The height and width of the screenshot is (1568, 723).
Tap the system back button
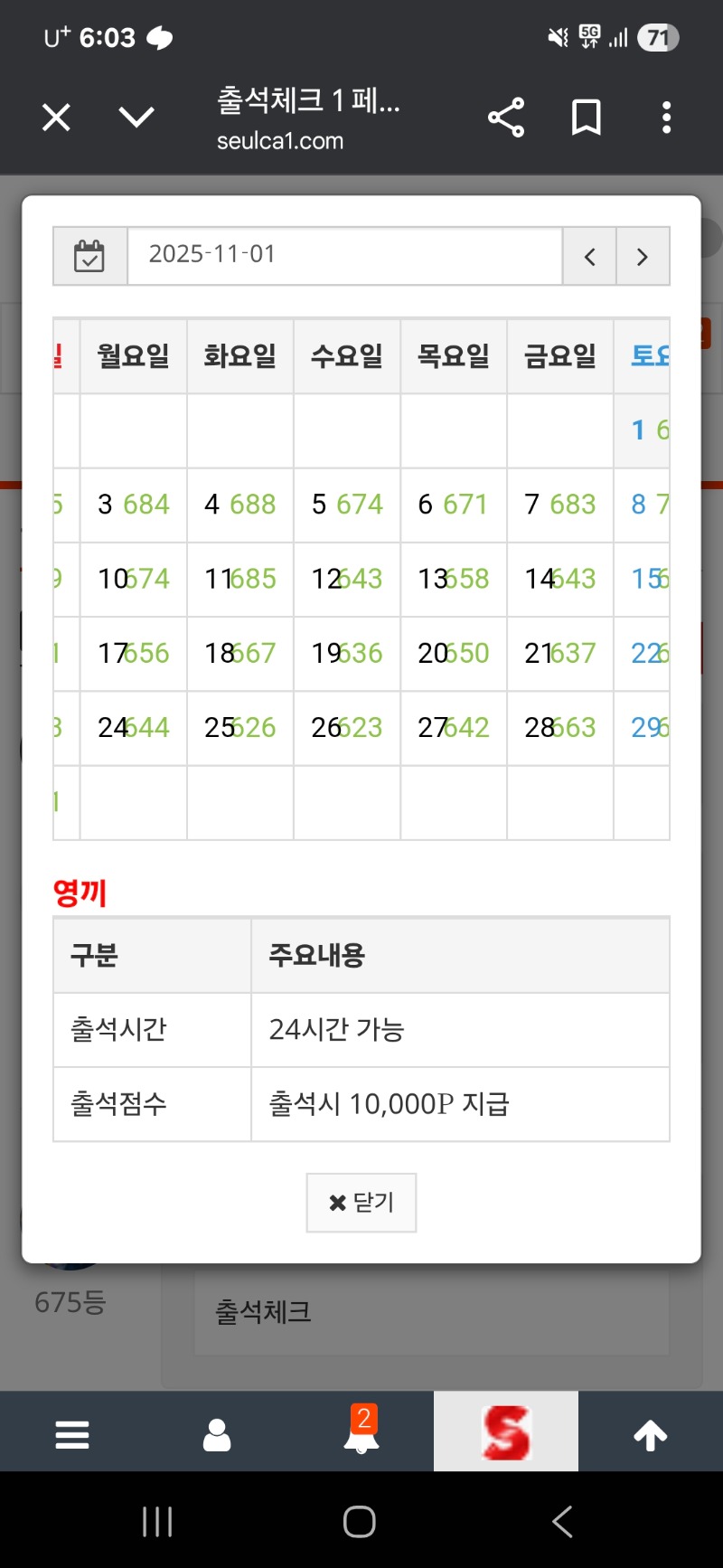coord(562,1521)
